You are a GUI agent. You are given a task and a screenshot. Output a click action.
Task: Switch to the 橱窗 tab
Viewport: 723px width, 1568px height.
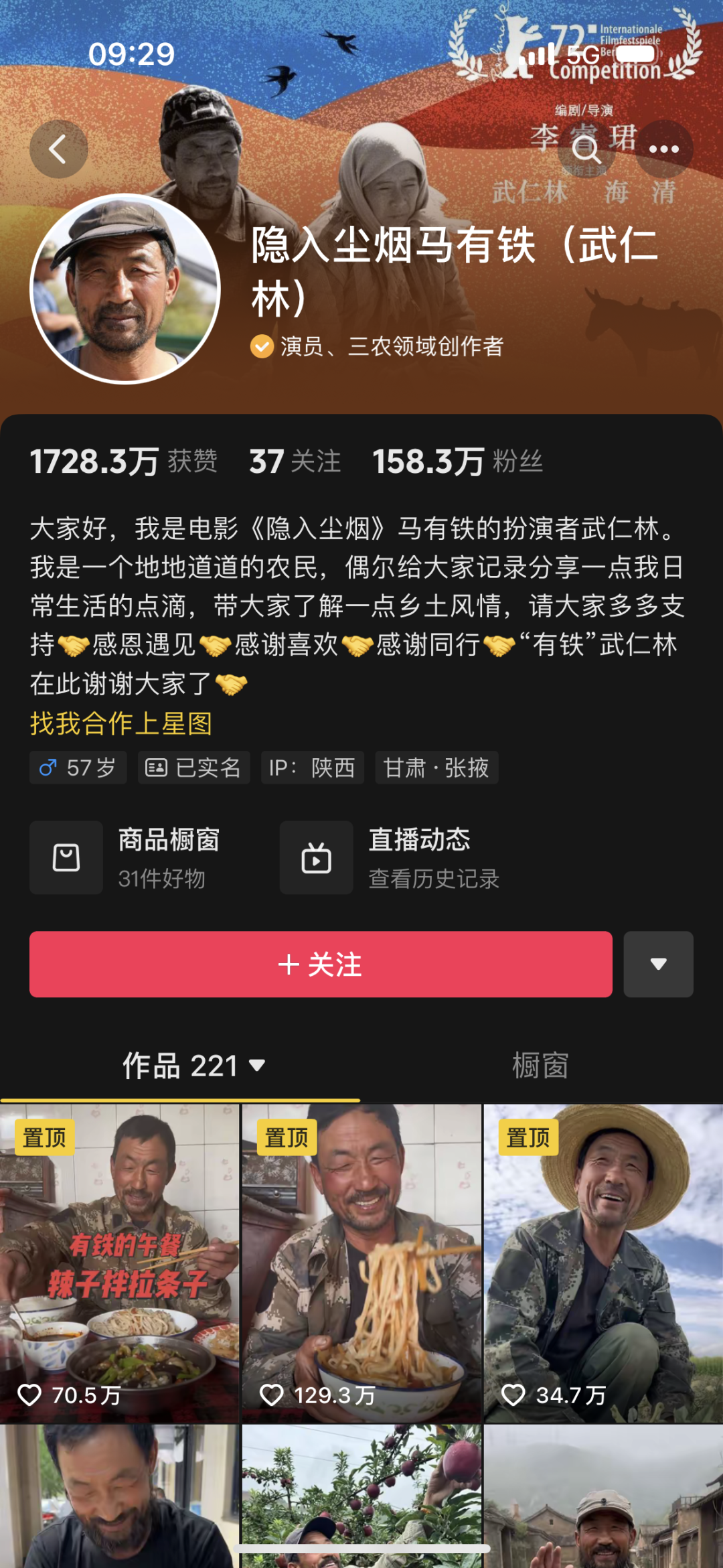click(x=540, y=1065)
